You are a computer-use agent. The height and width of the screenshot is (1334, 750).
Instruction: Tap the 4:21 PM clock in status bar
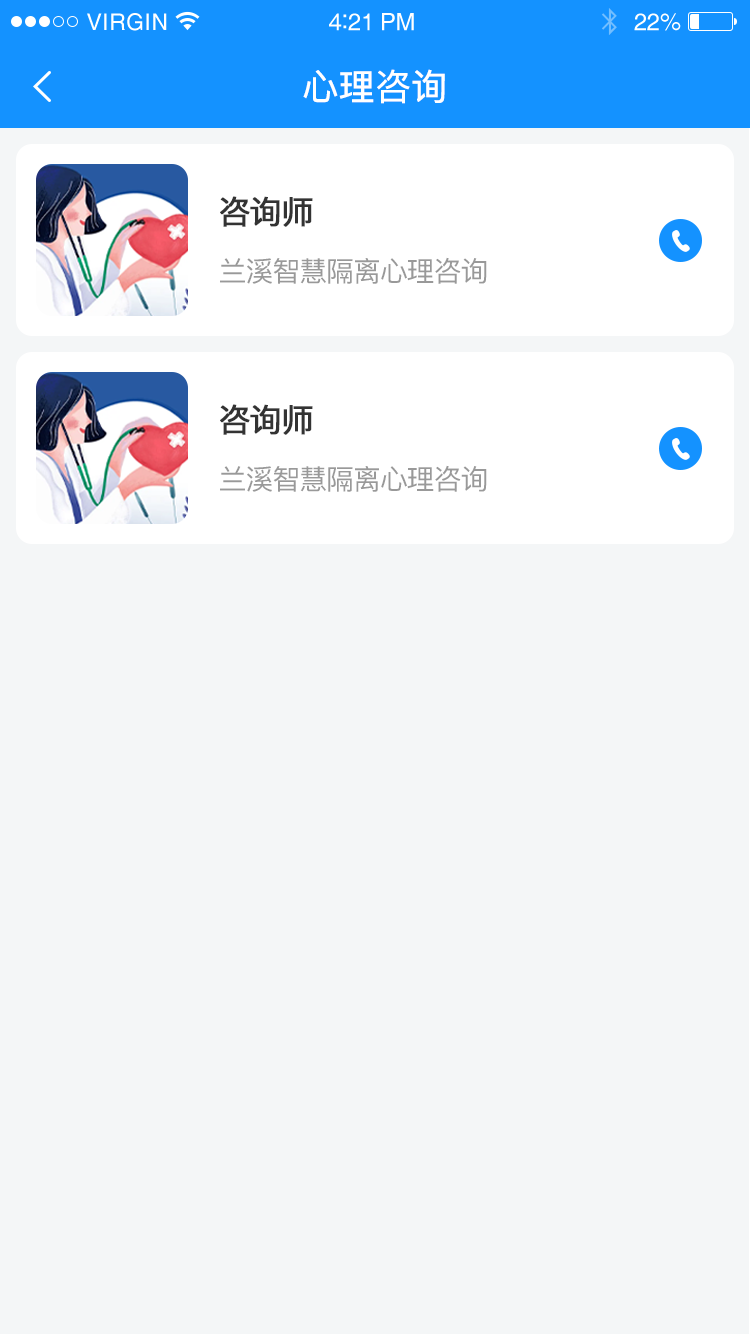(x=372, y=21)
